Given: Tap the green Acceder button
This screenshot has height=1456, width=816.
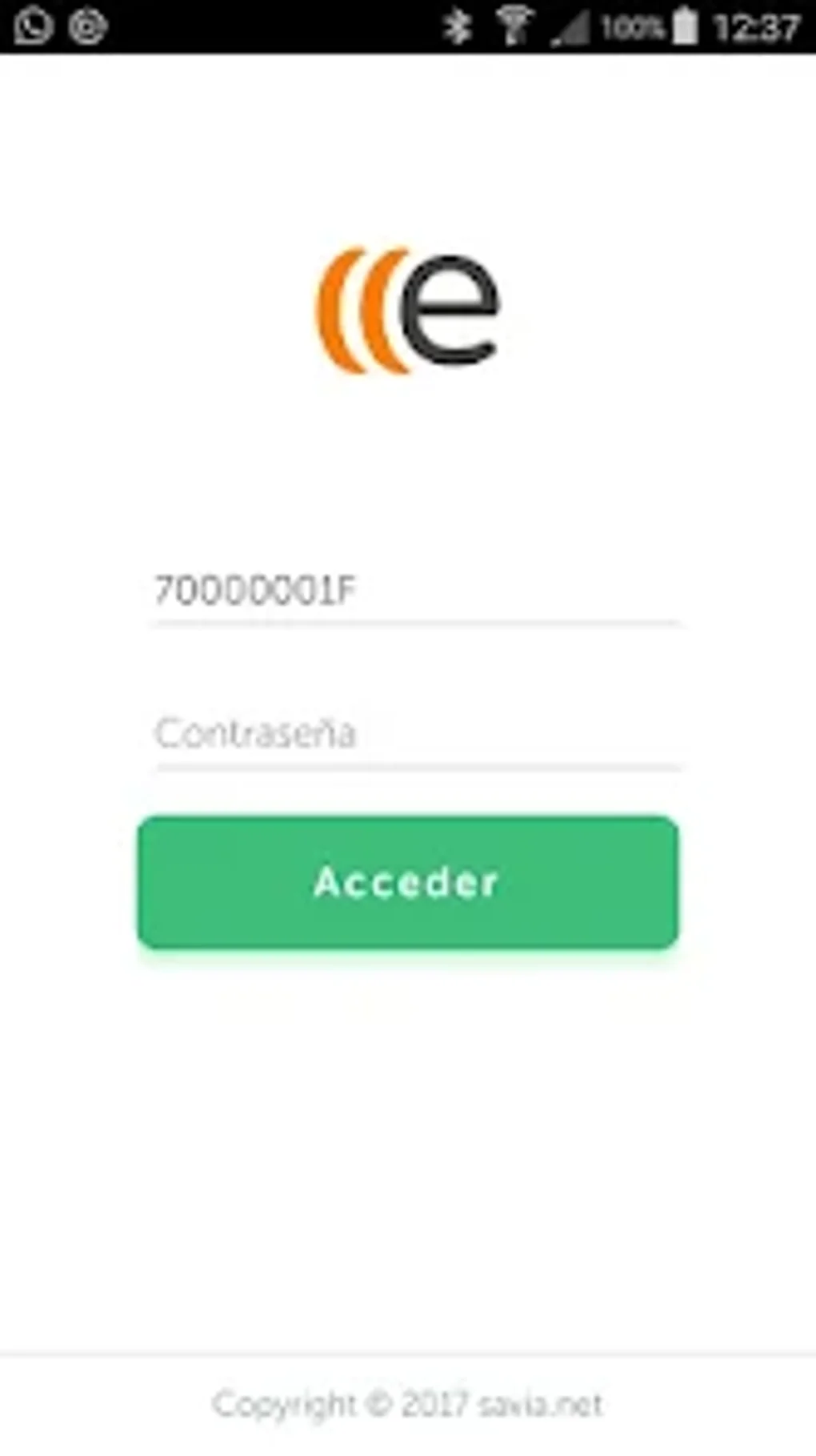Looking at the screenshot, I should tap(408, 882).
